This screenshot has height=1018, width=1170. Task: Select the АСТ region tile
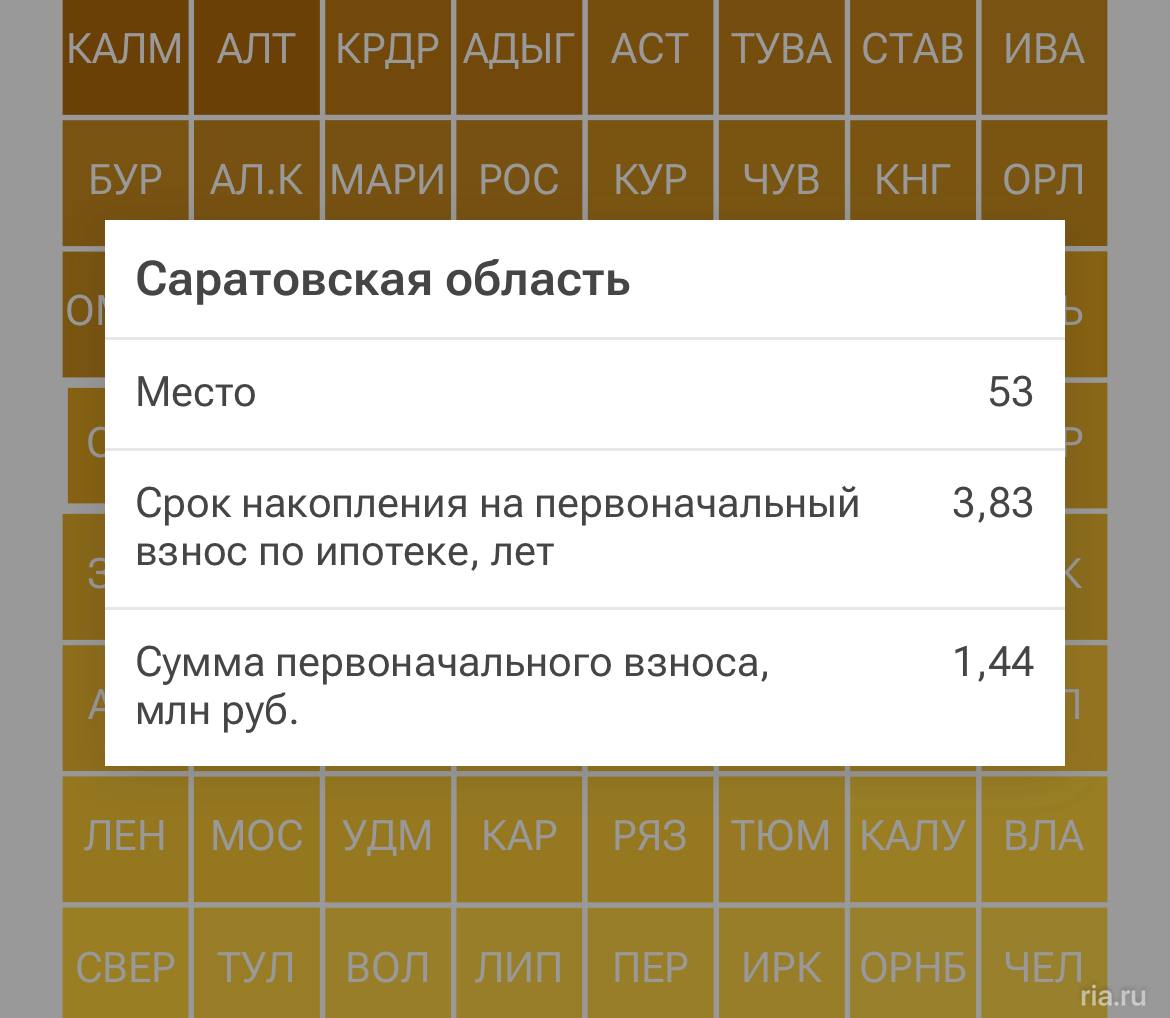pyautogui.click(x=650, y=50)
